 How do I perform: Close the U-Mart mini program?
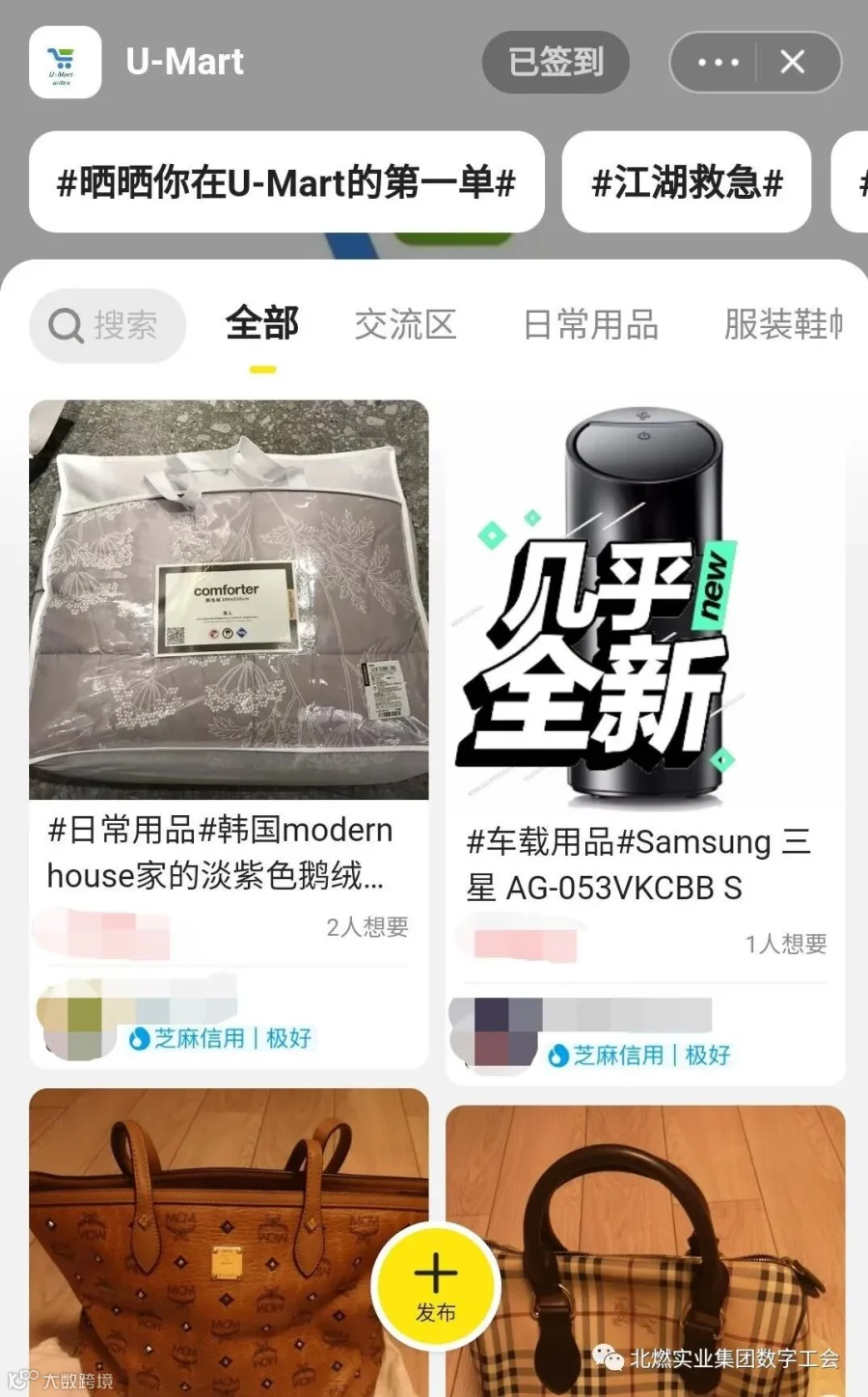point(793,63)
